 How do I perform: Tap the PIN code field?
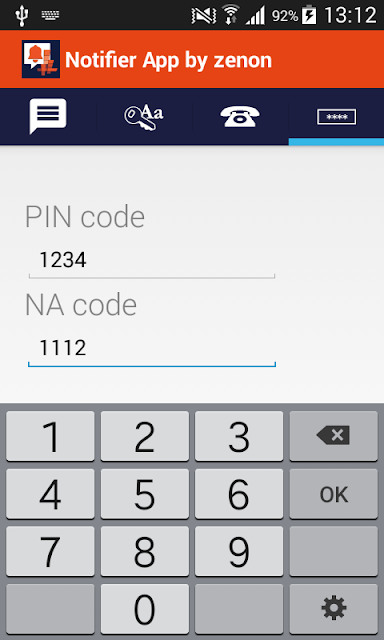pyautogui.click(x=152, y=261)
